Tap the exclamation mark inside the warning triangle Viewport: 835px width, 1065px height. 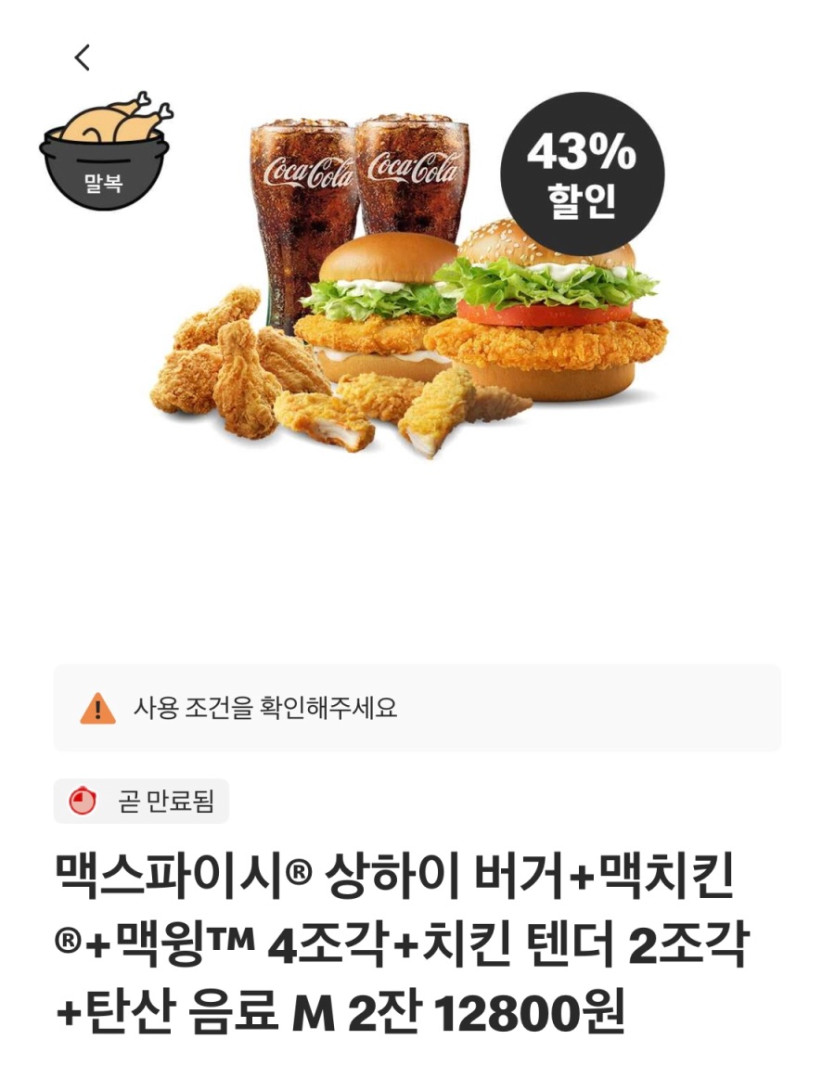click(x=97, y=712)
